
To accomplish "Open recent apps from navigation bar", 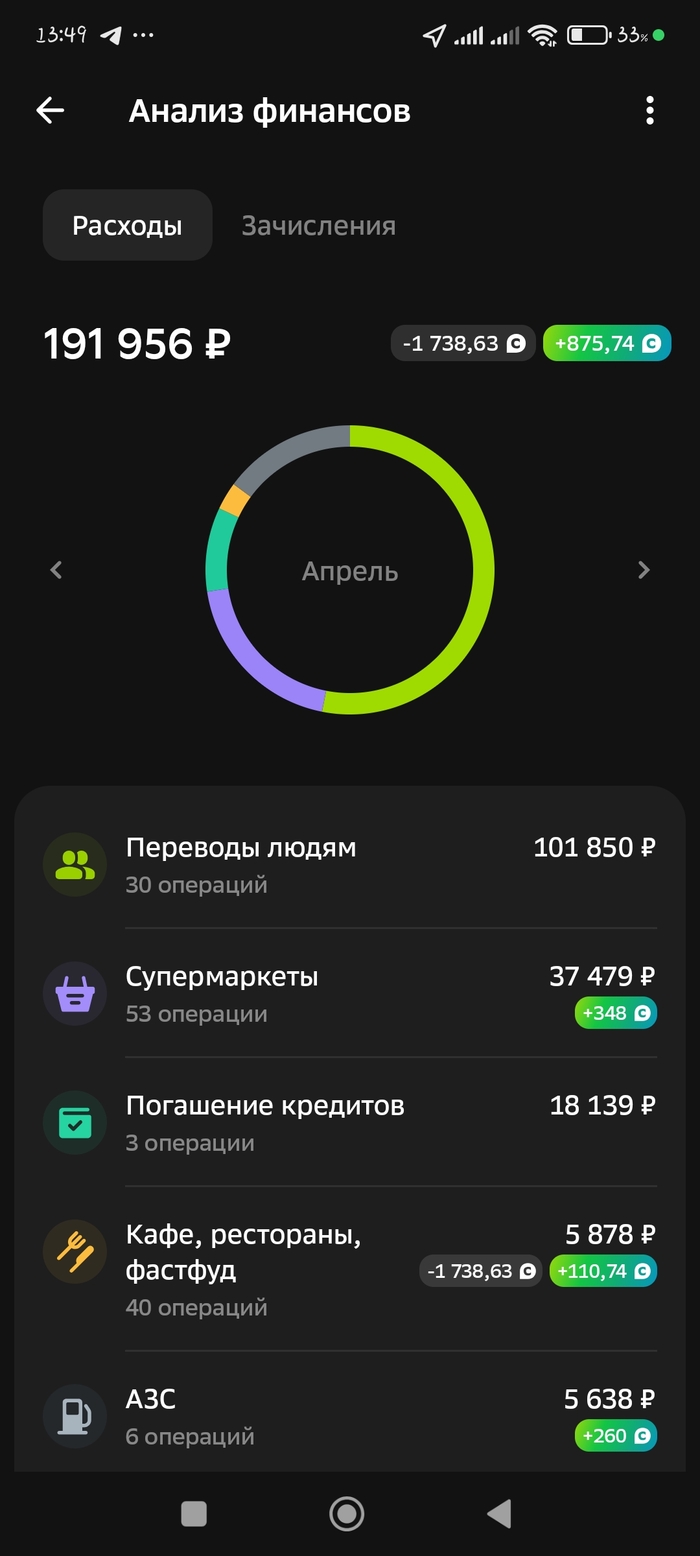I will tap(194, 1514).
